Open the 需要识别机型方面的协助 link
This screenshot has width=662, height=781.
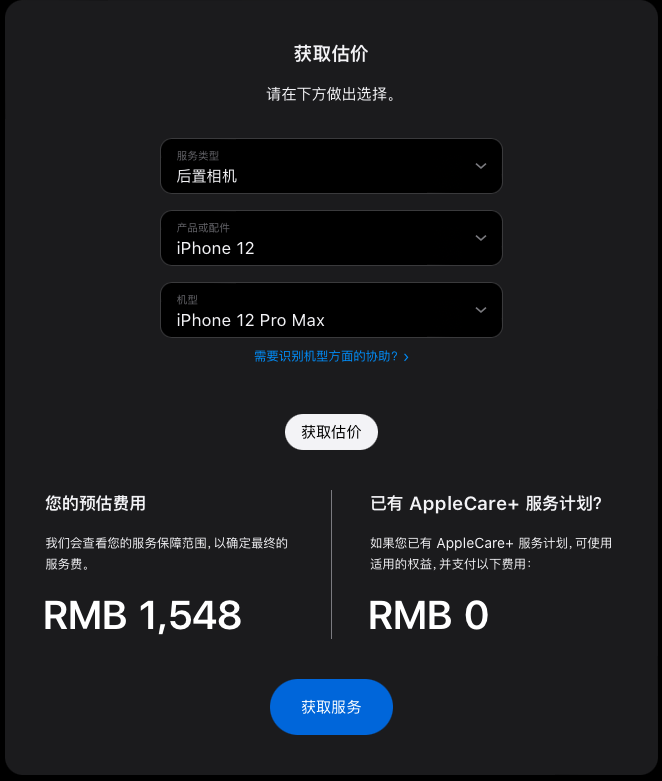(331, 356)
